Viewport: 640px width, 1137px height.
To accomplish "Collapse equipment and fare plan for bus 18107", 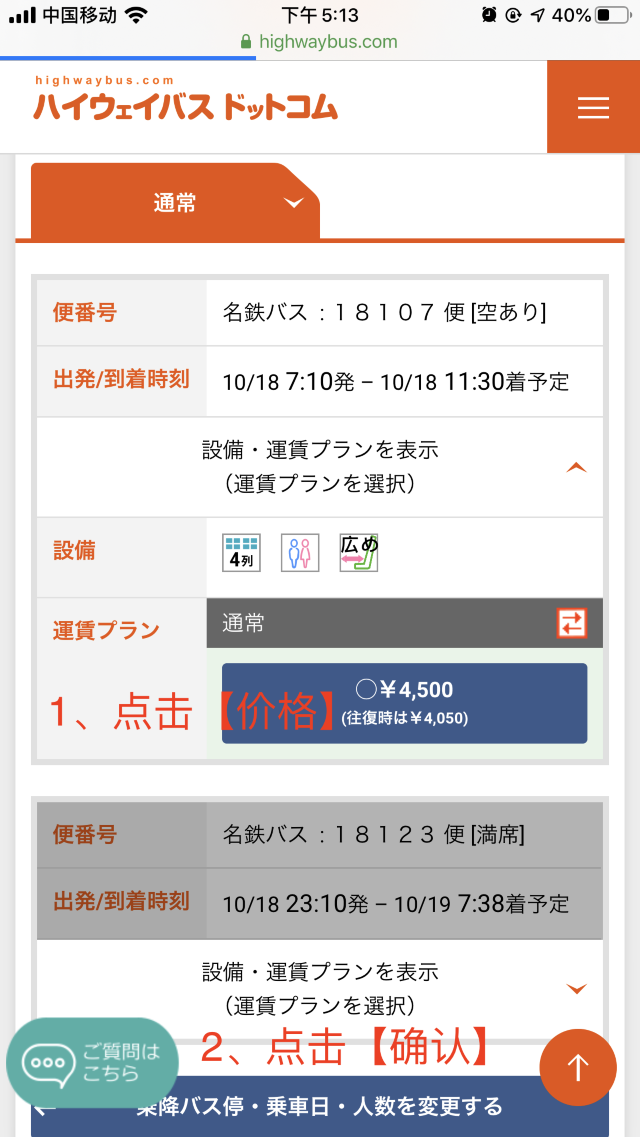I will (320, 468).
